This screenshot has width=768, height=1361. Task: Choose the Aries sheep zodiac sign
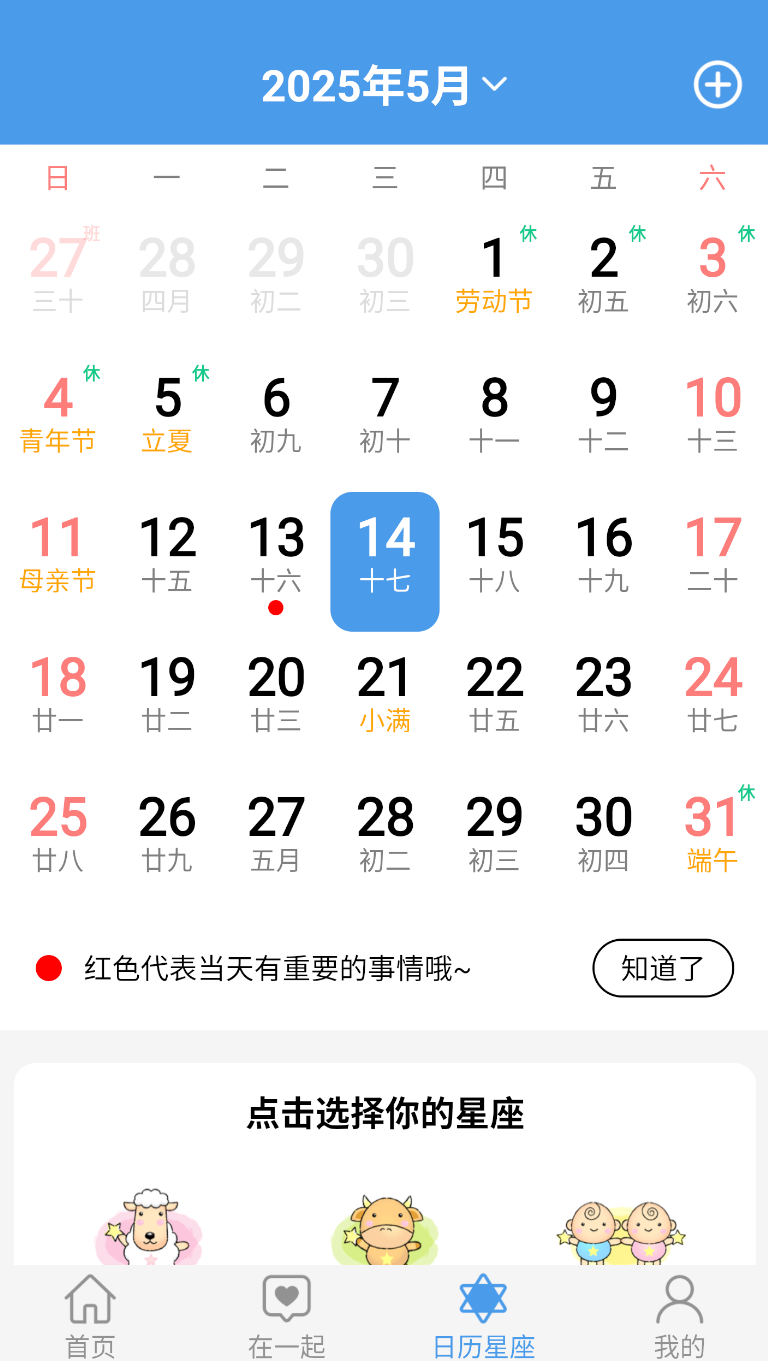click(x=149, y=1226)
